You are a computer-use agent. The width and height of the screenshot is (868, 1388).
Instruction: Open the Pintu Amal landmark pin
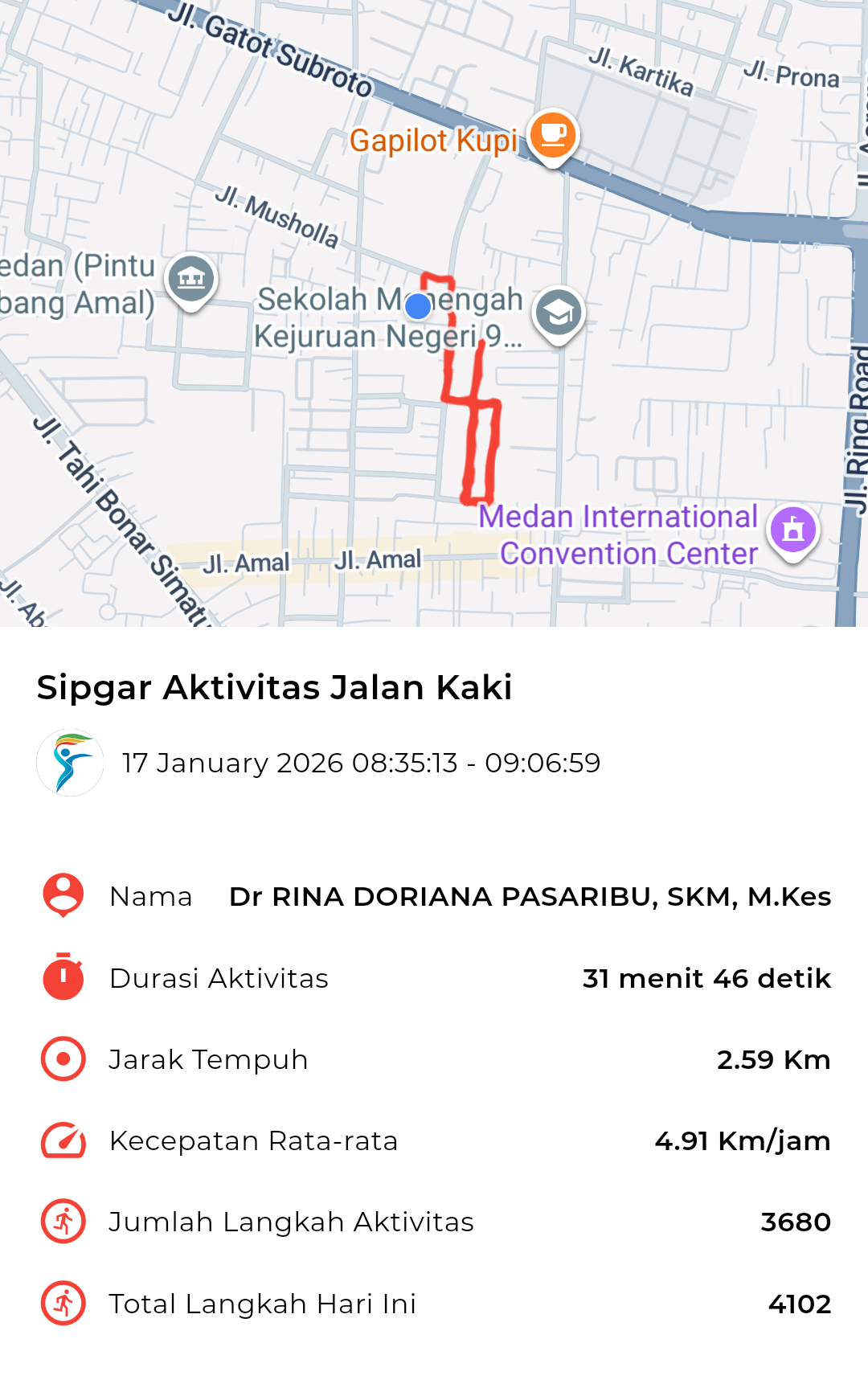tap(190, 280)
